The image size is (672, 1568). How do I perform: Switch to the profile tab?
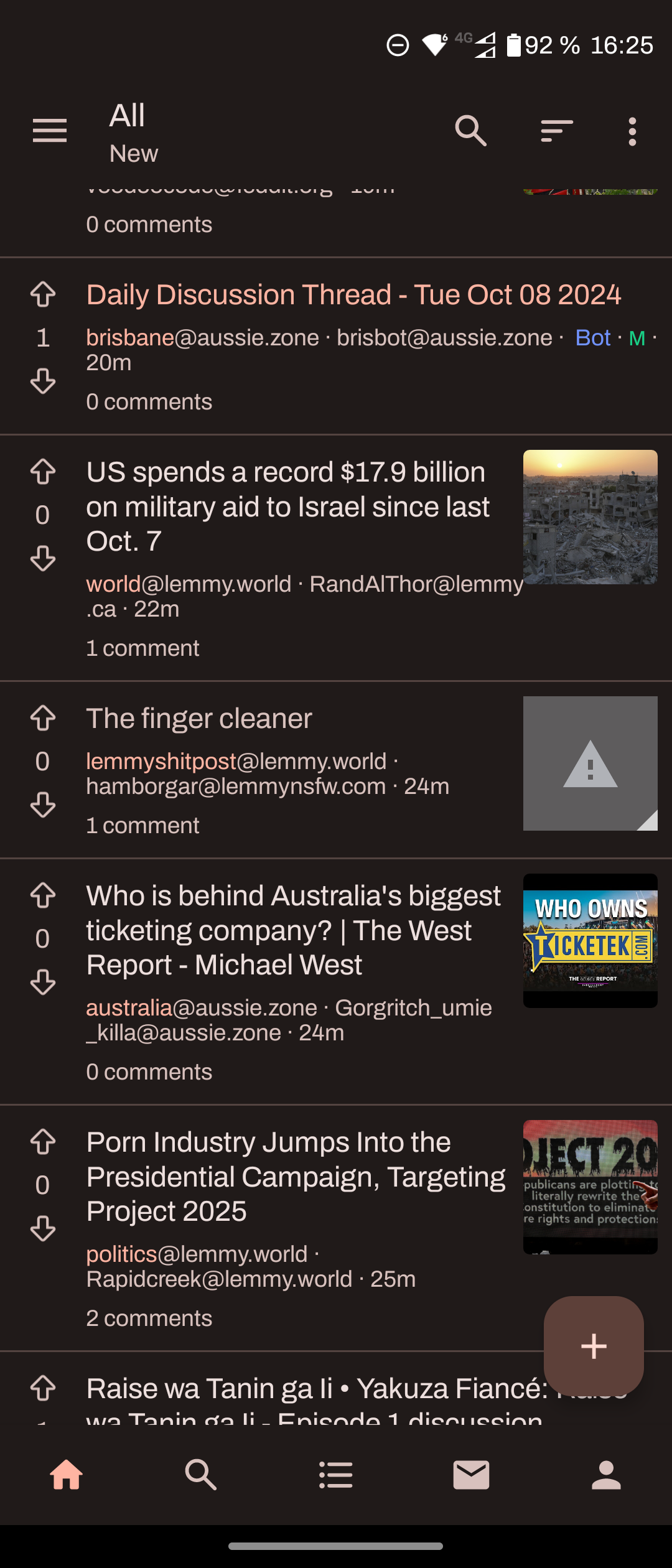pos(606,1475)
